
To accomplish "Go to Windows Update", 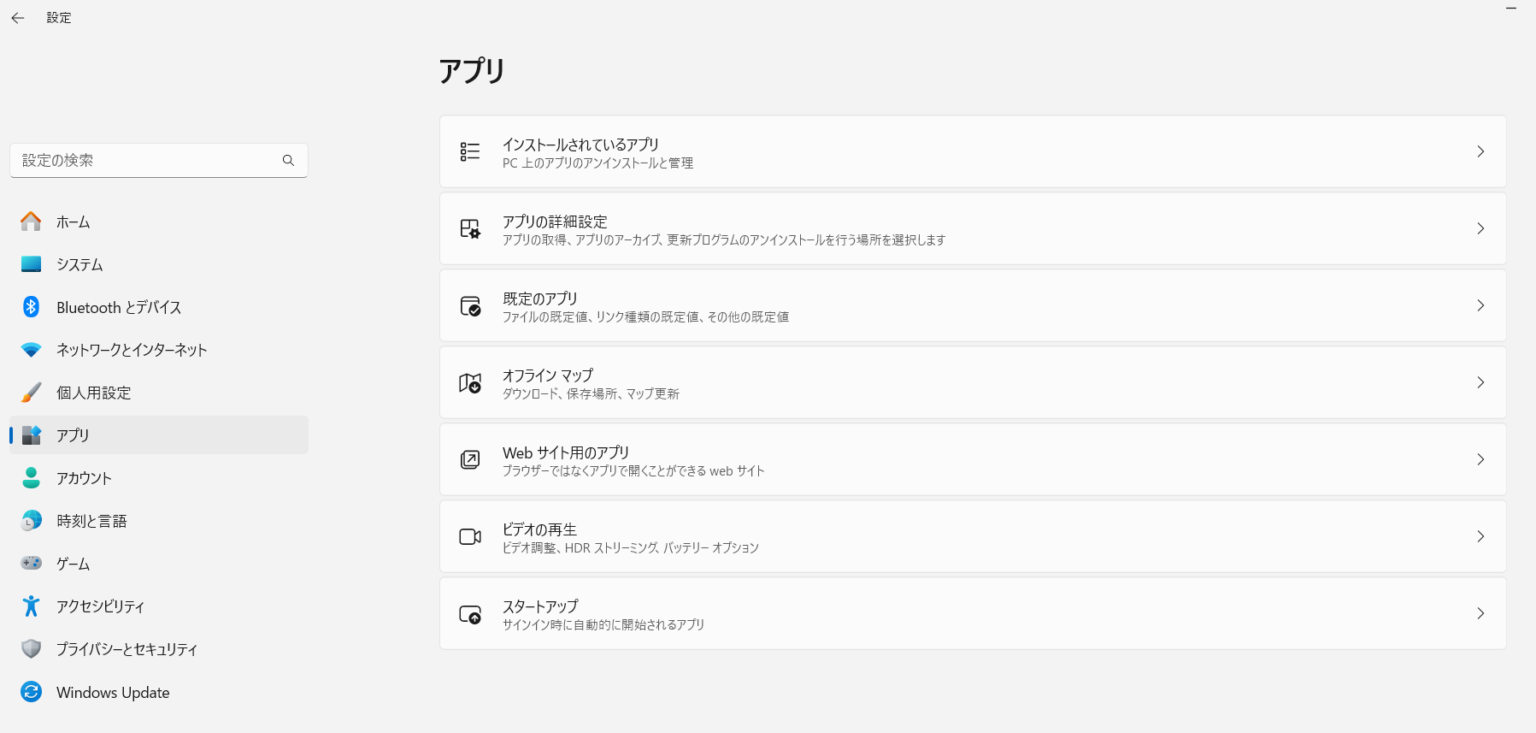I will pyautogui.click(x=112, y=693).
